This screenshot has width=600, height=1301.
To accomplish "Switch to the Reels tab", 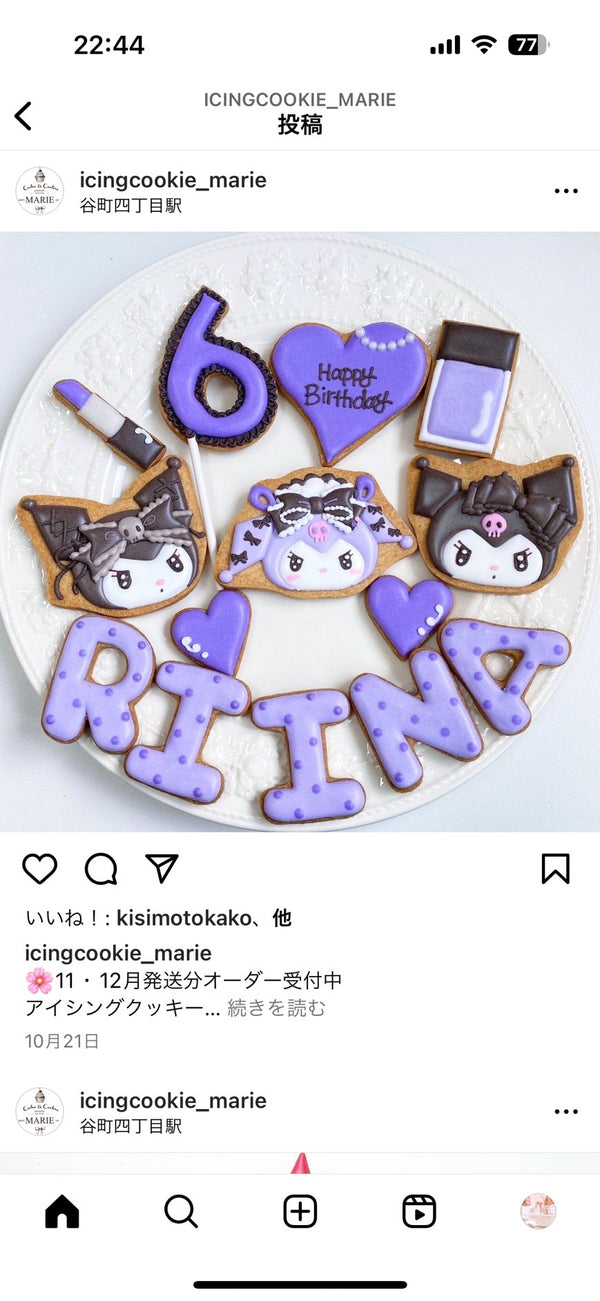I will tap(419, 1211).
